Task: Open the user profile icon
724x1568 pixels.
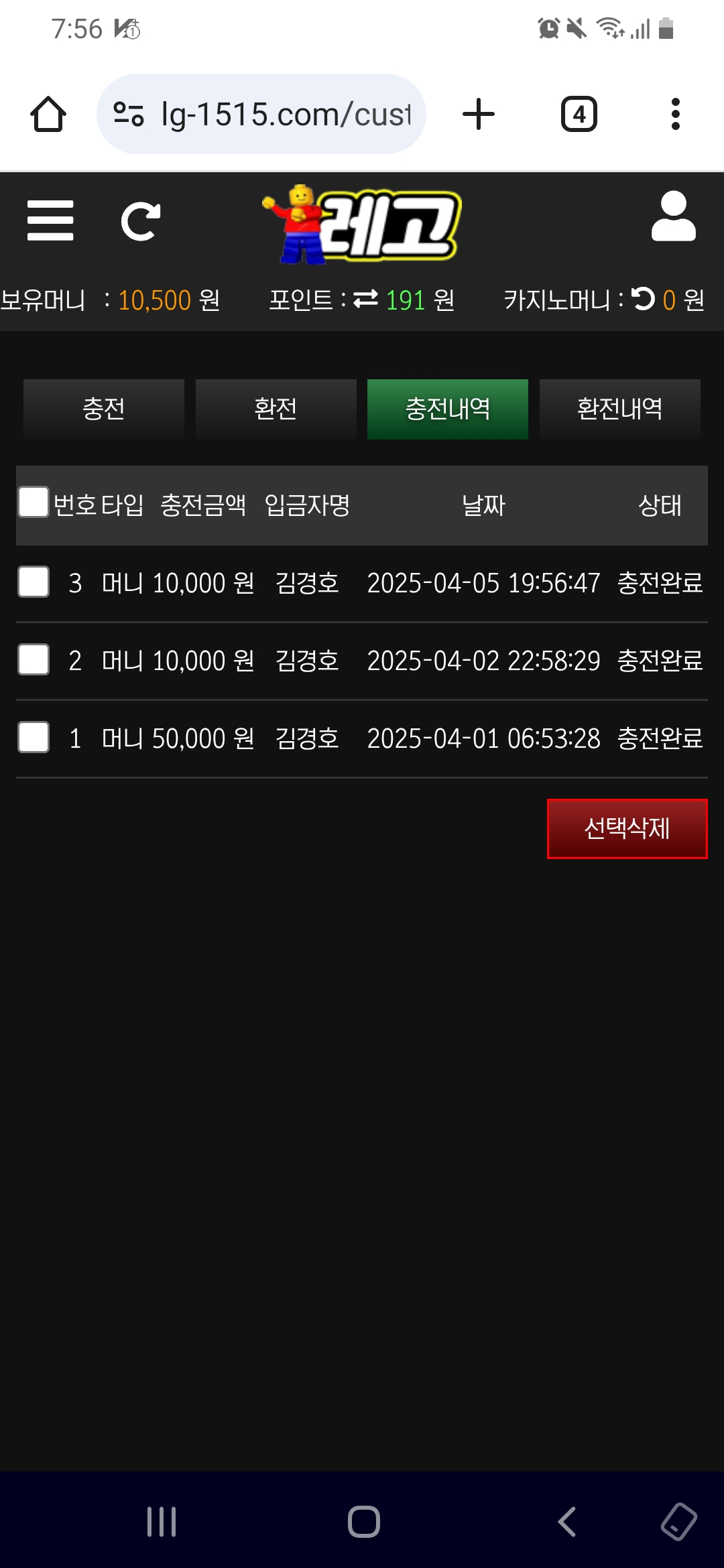Action: 673,217
